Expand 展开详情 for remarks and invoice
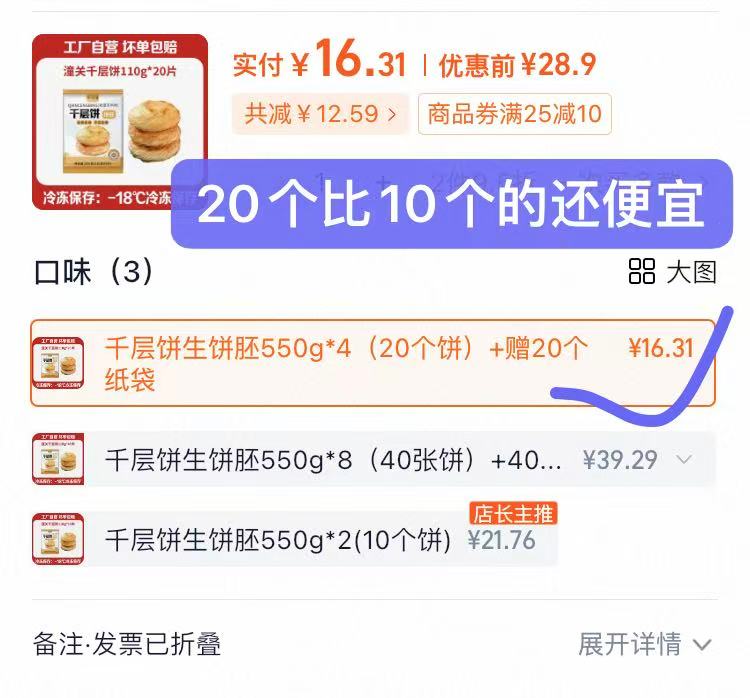Screen dimensions: 750x698 645,644
